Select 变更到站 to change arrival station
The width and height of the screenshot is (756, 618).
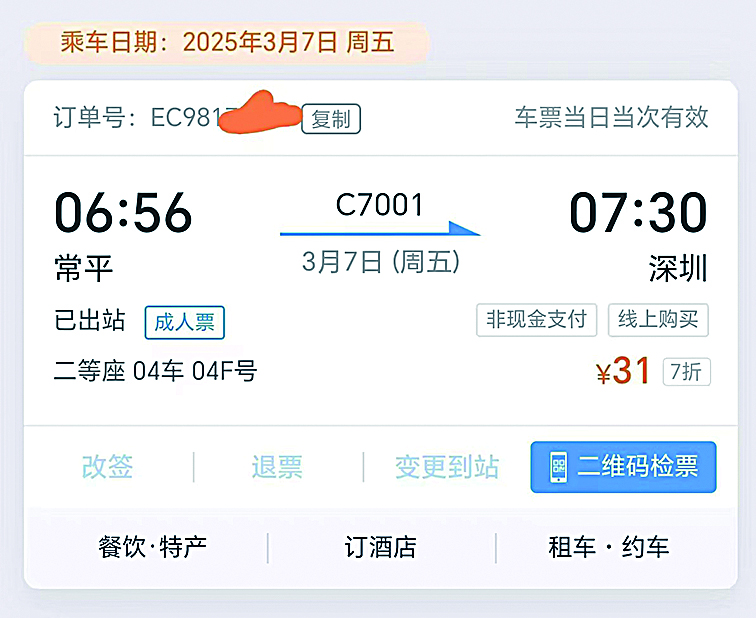point(447,467)
